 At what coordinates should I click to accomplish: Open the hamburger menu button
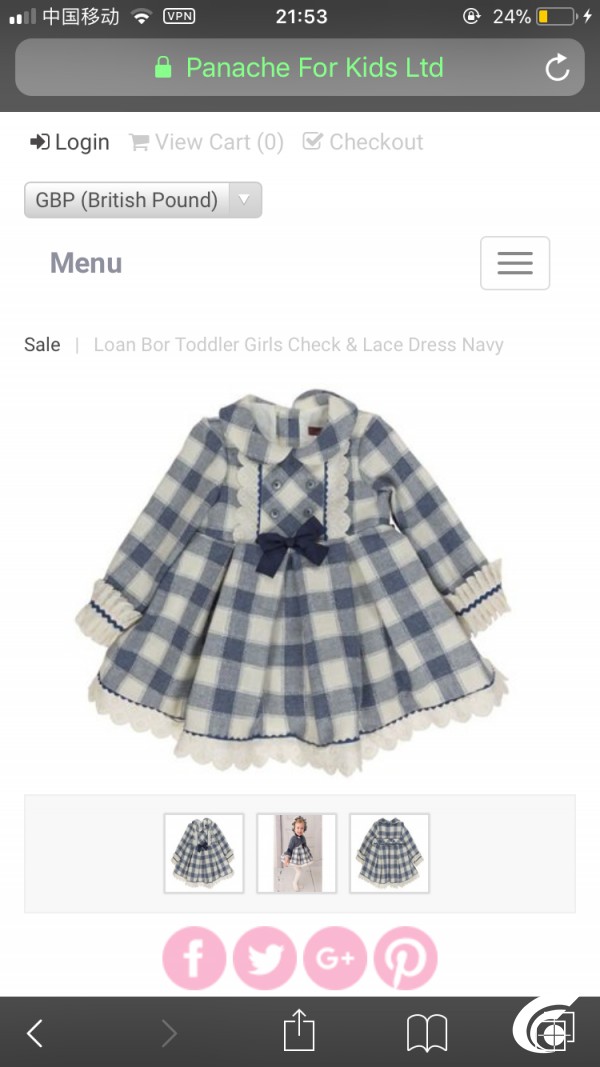coord(515,263)
